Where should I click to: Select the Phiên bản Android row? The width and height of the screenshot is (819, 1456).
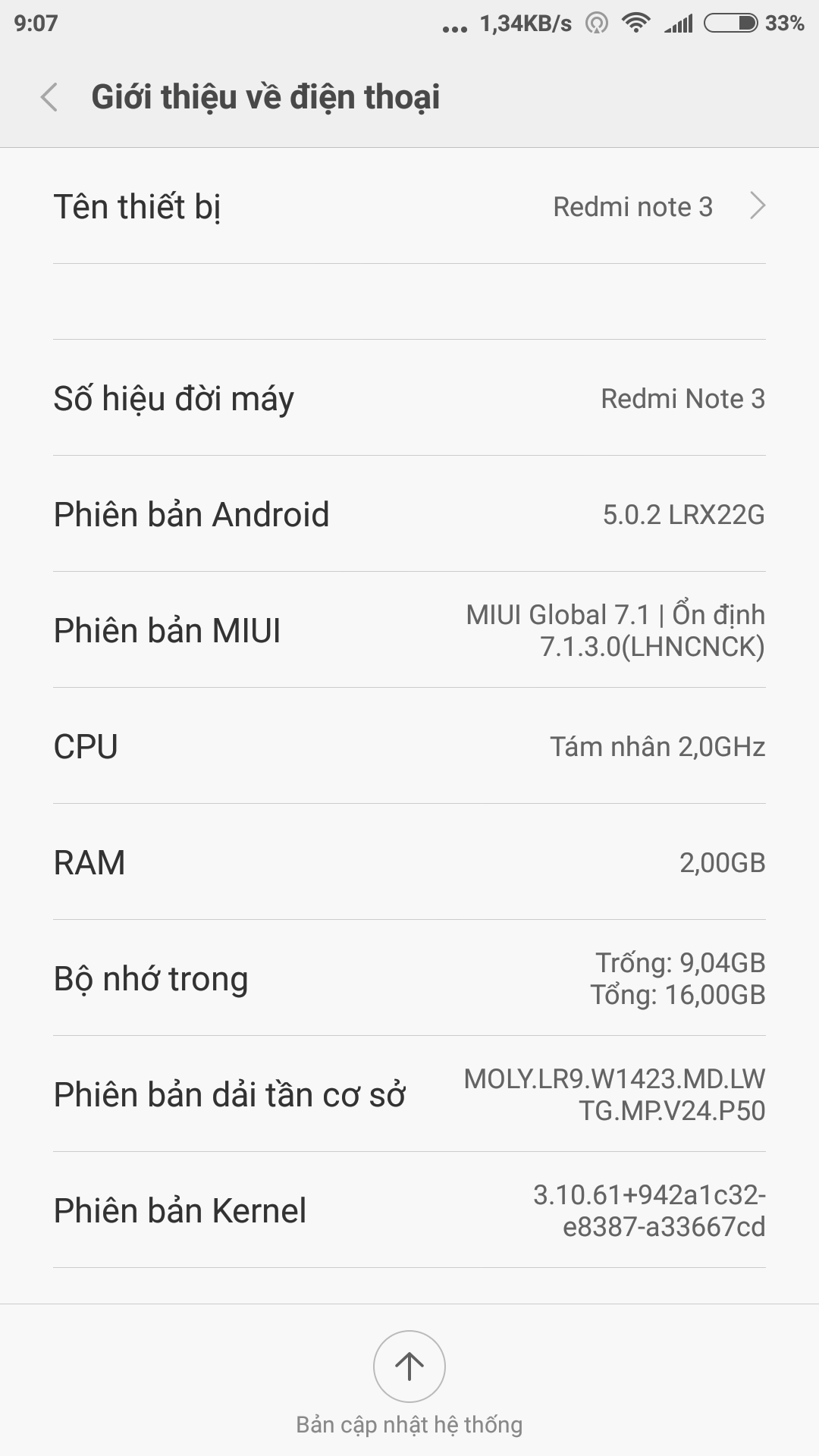tap(409, 514)
